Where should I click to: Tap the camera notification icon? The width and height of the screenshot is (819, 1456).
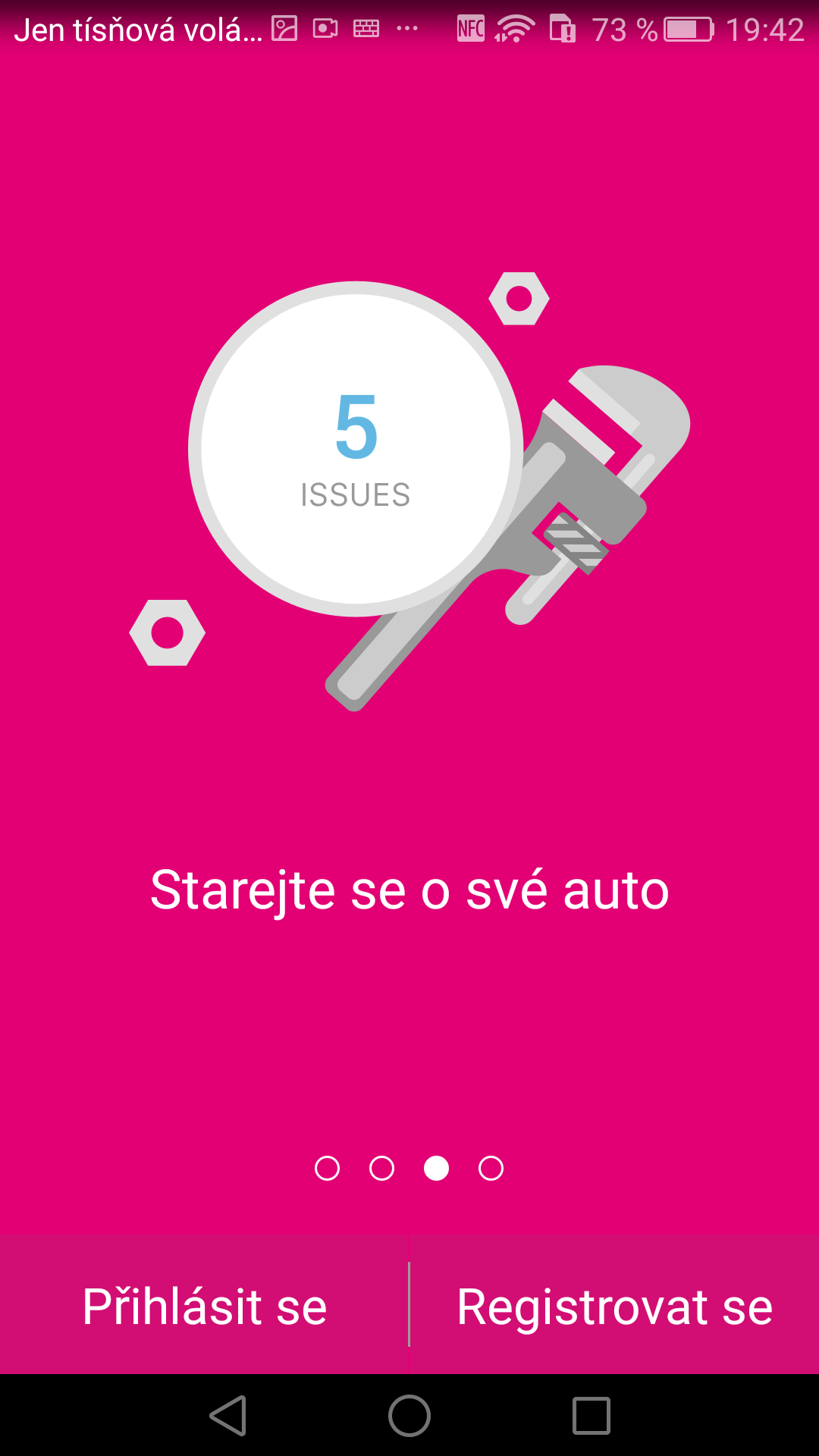(x=326, y=26)
